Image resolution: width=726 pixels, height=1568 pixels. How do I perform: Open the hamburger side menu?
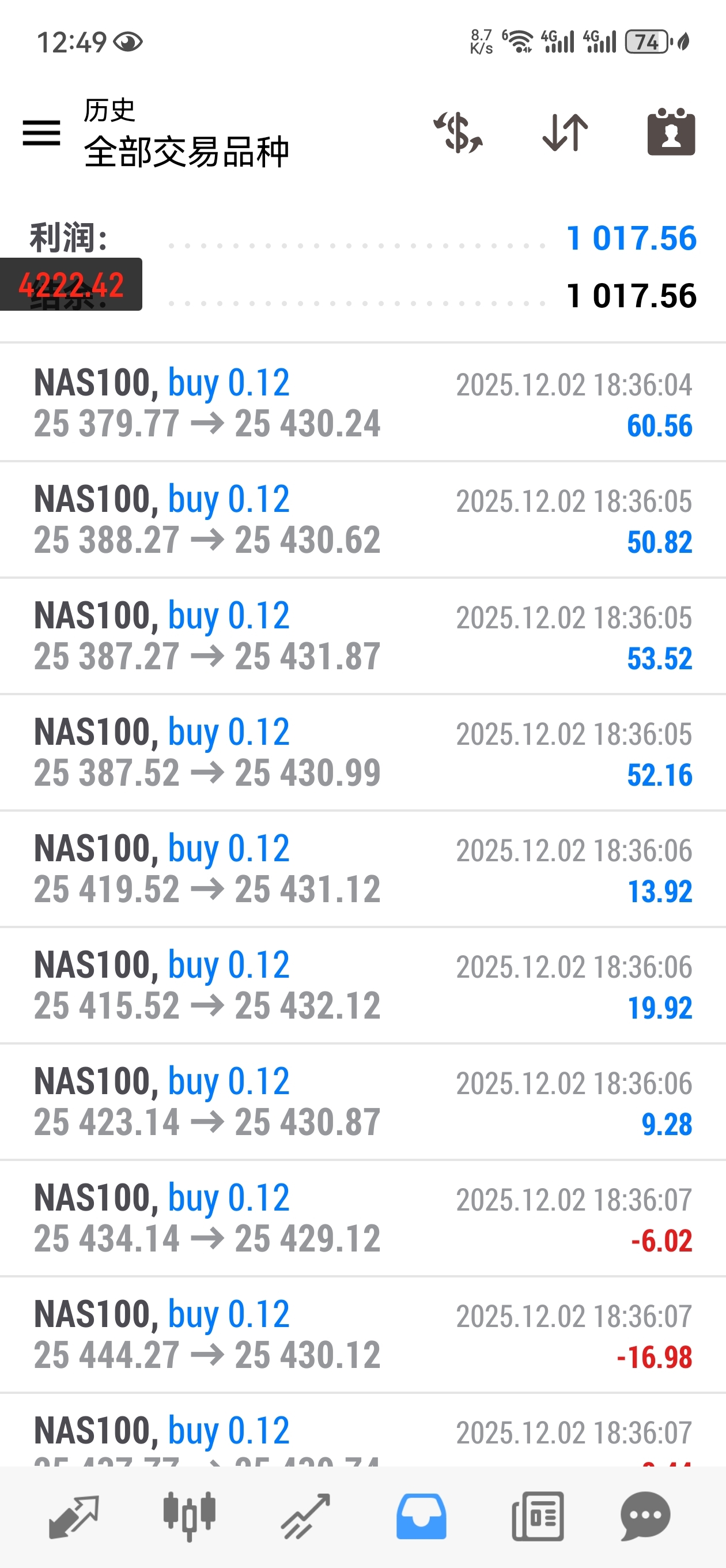pos(41,133)
